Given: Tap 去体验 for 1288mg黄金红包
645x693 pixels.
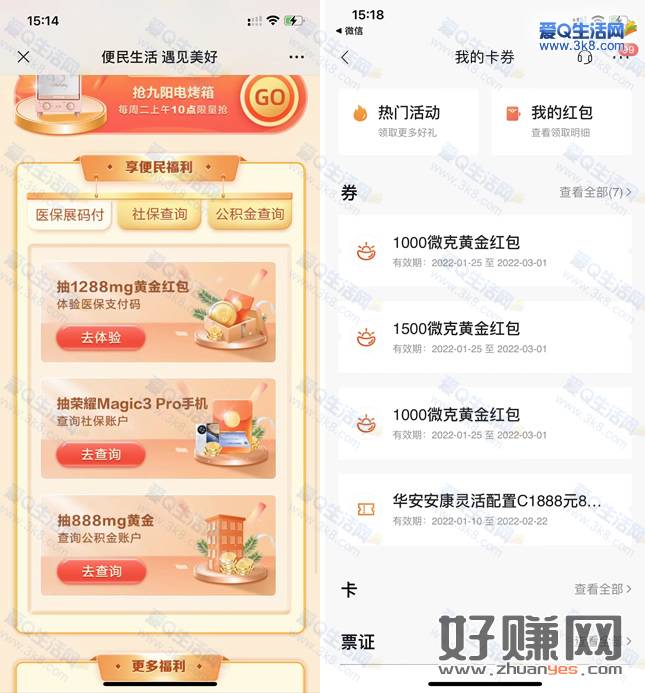Looking at the screenshot, I should pyautogui.click(x=101, y=337).
